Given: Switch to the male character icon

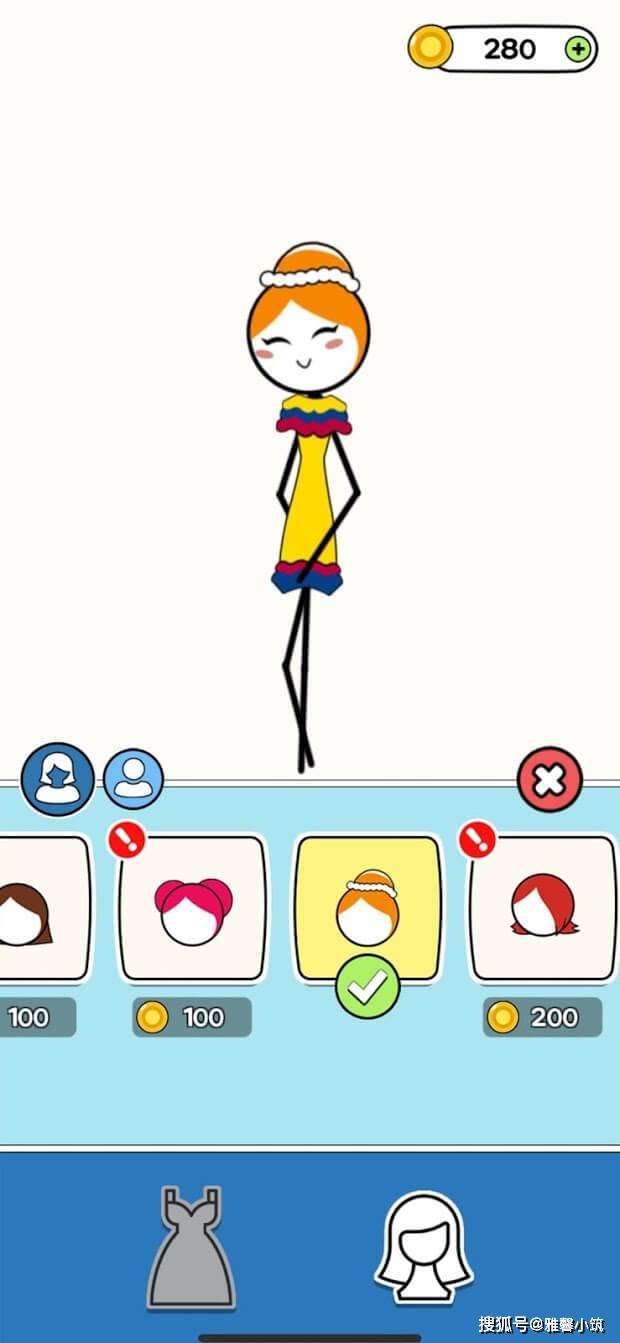Looking at the screenshot, I should (x=133, y=779).
